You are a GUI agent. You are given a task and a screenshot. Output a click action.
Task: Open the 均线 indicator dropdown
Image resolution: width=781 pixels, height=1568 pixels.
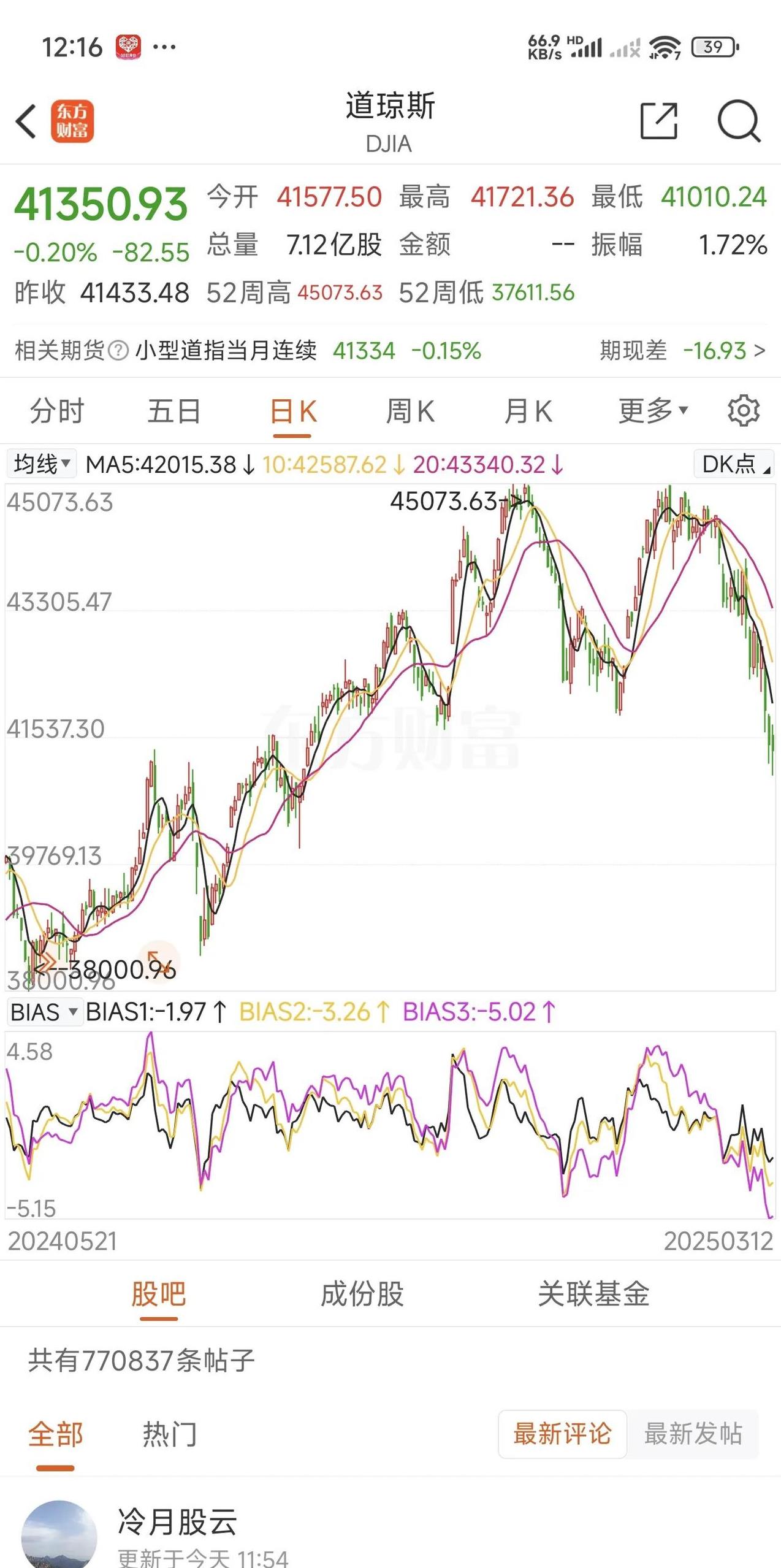tap(42, 464)
